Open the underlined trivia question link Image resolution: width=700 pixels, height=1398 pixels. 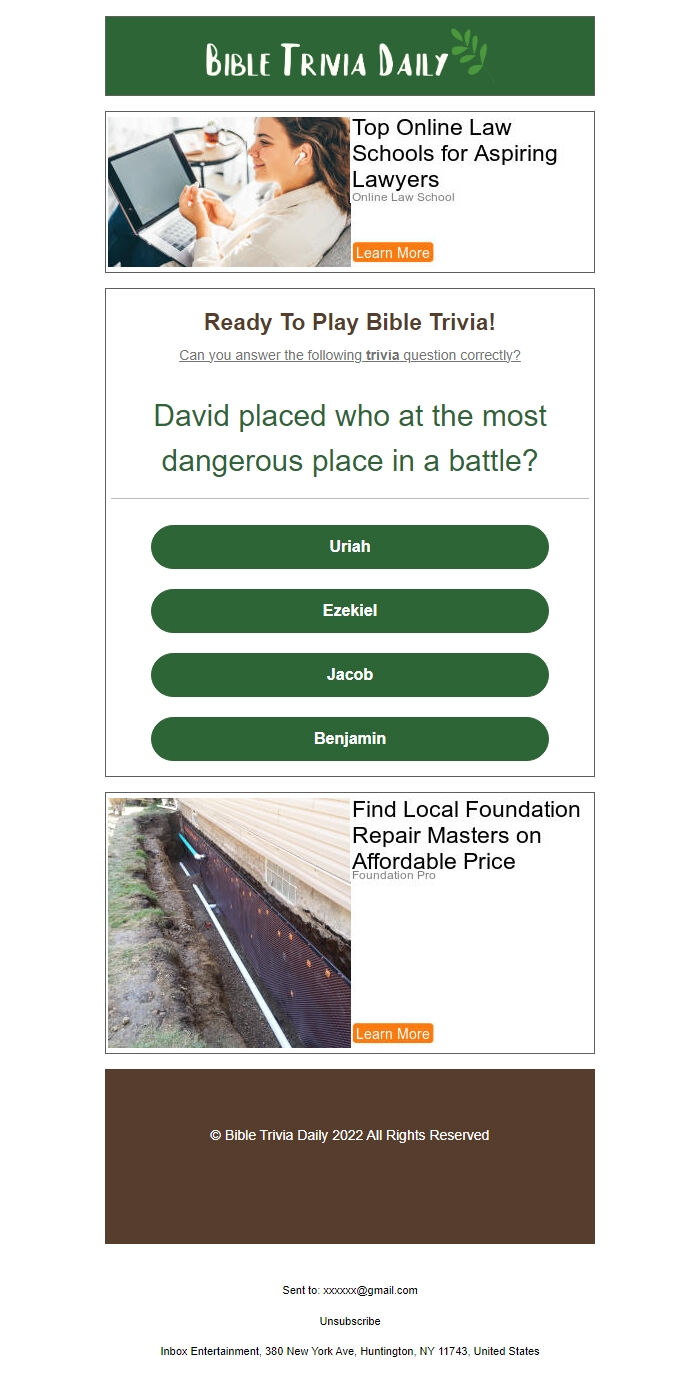[x=350, y=355]
